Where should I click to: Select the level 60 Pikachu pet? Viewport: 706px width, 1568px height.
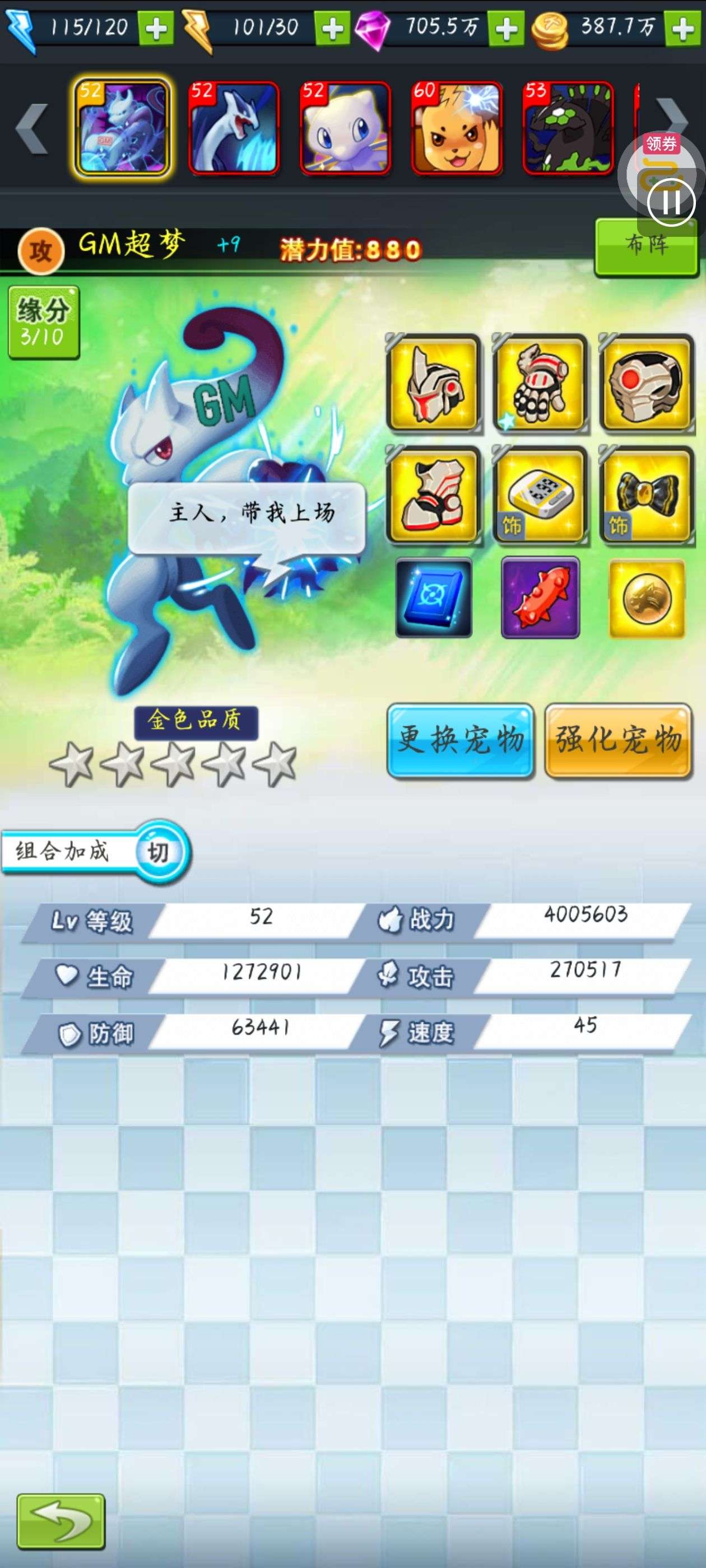pyautogui.click(x=457, y=128)
